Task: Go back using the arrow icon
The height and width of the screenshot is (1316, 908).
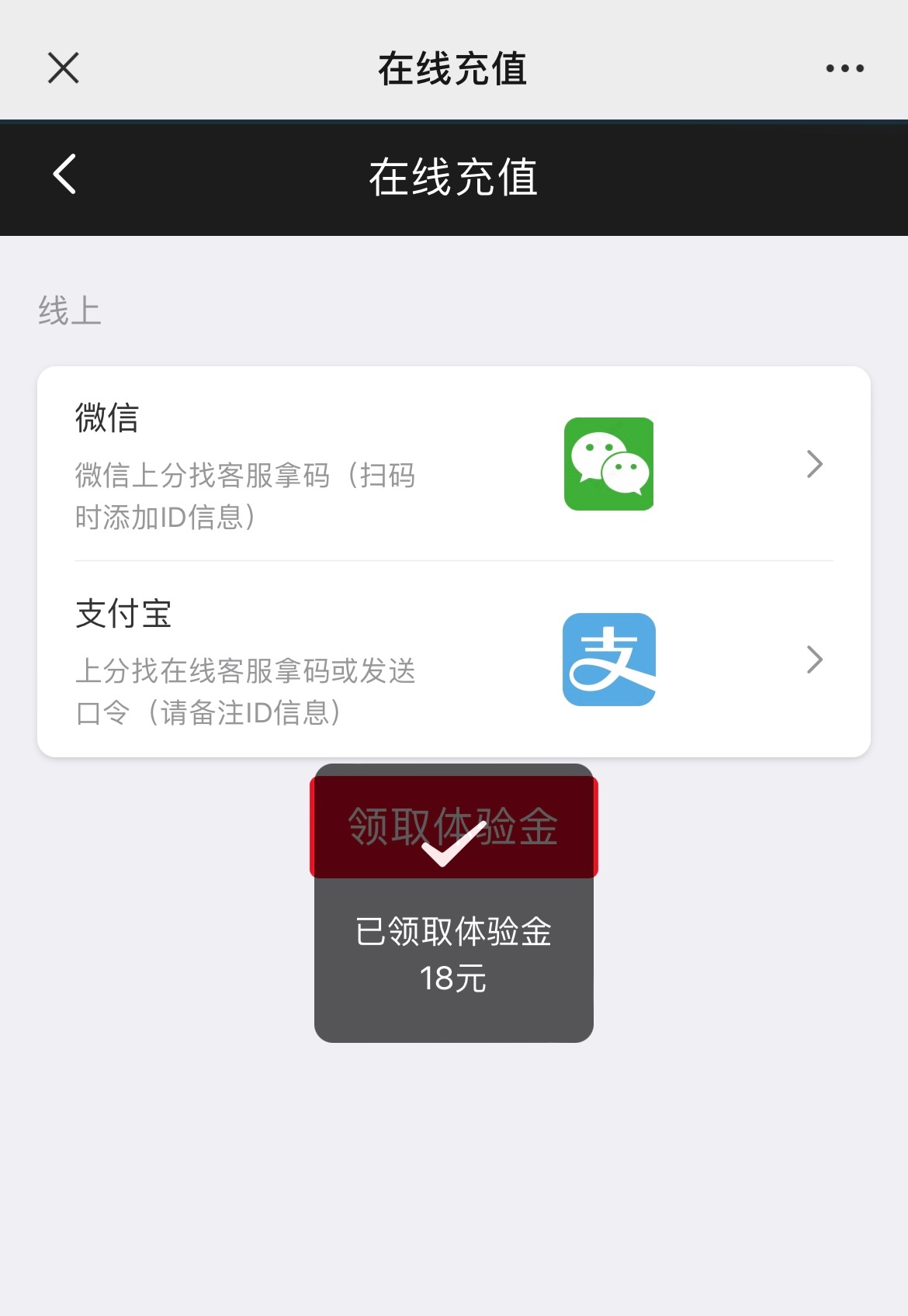Action: 65,174
